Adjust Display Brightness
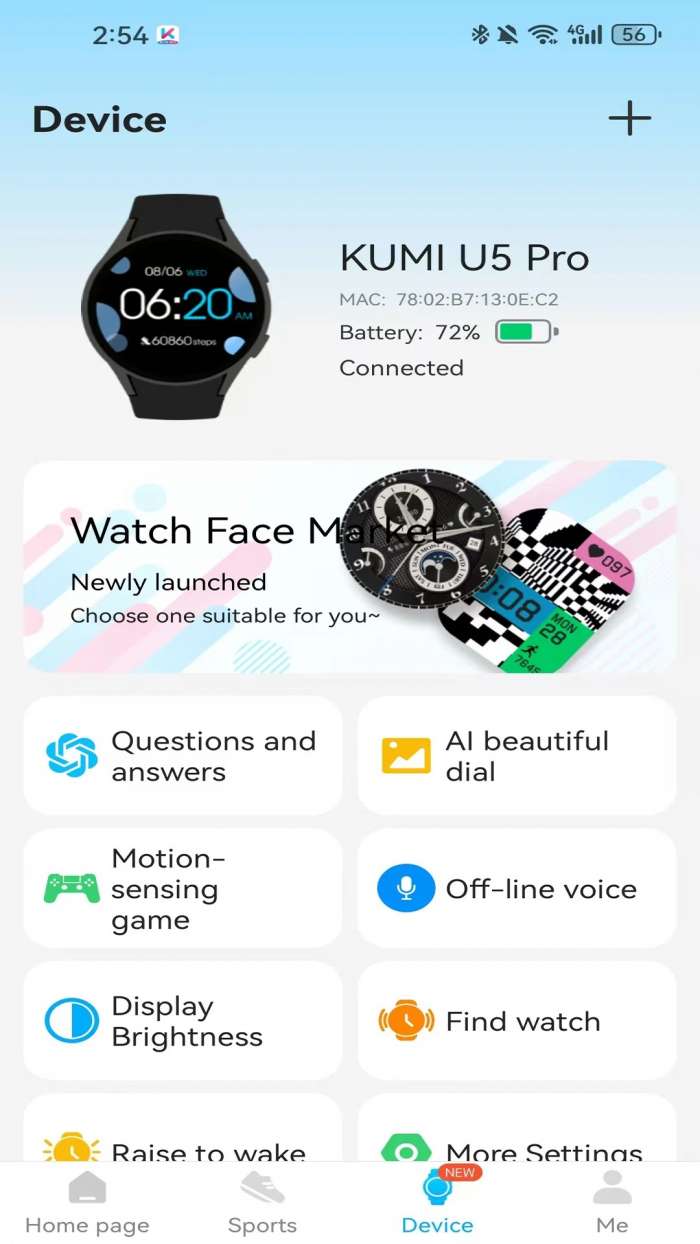The height and width of the screenshot is (1244, 700). pyautogui.click(x=183, y=1021)
